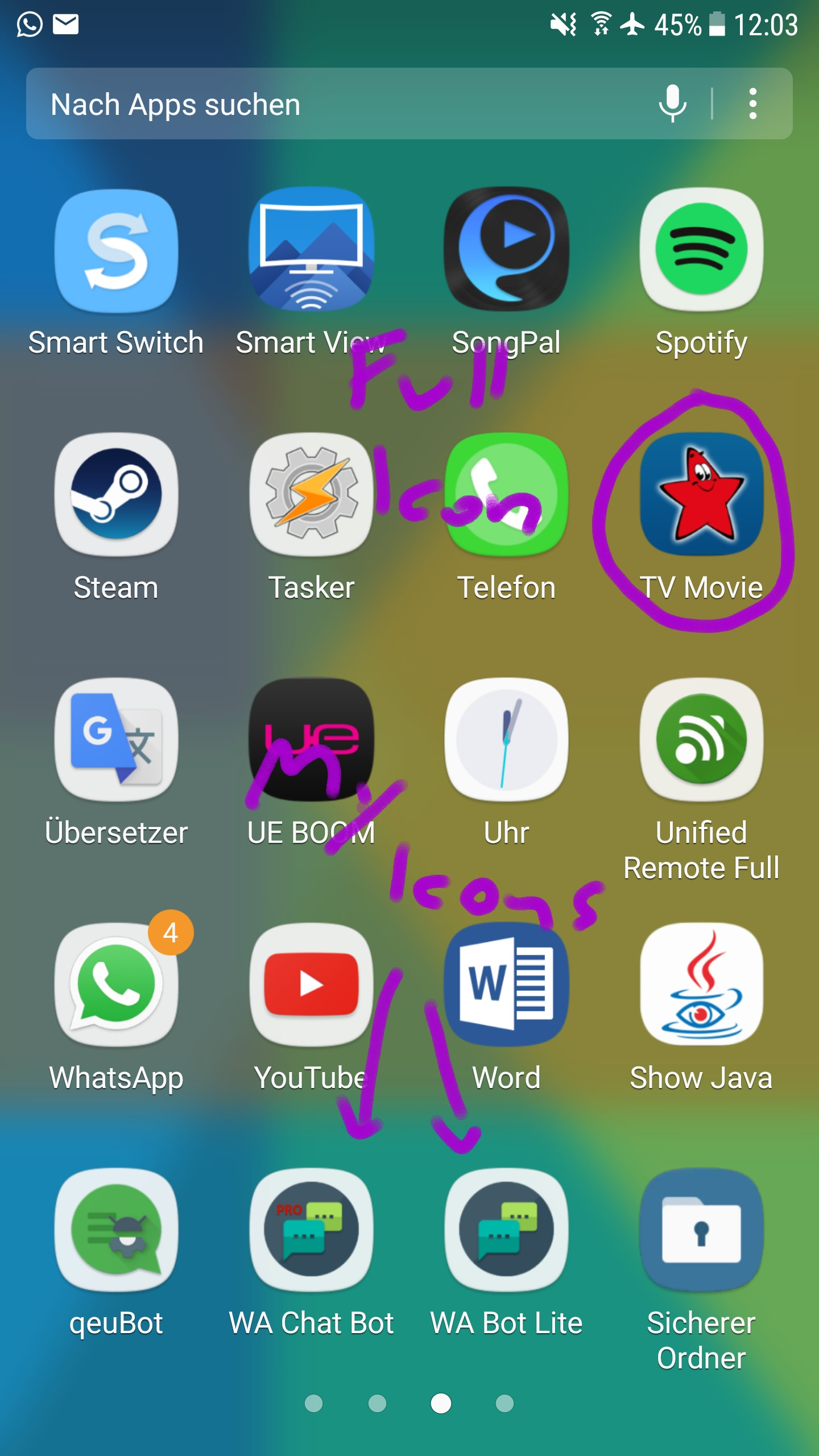Launch the Telefon dialer
The width and height of the screenshot is (819, 1456).
(506, 495)
